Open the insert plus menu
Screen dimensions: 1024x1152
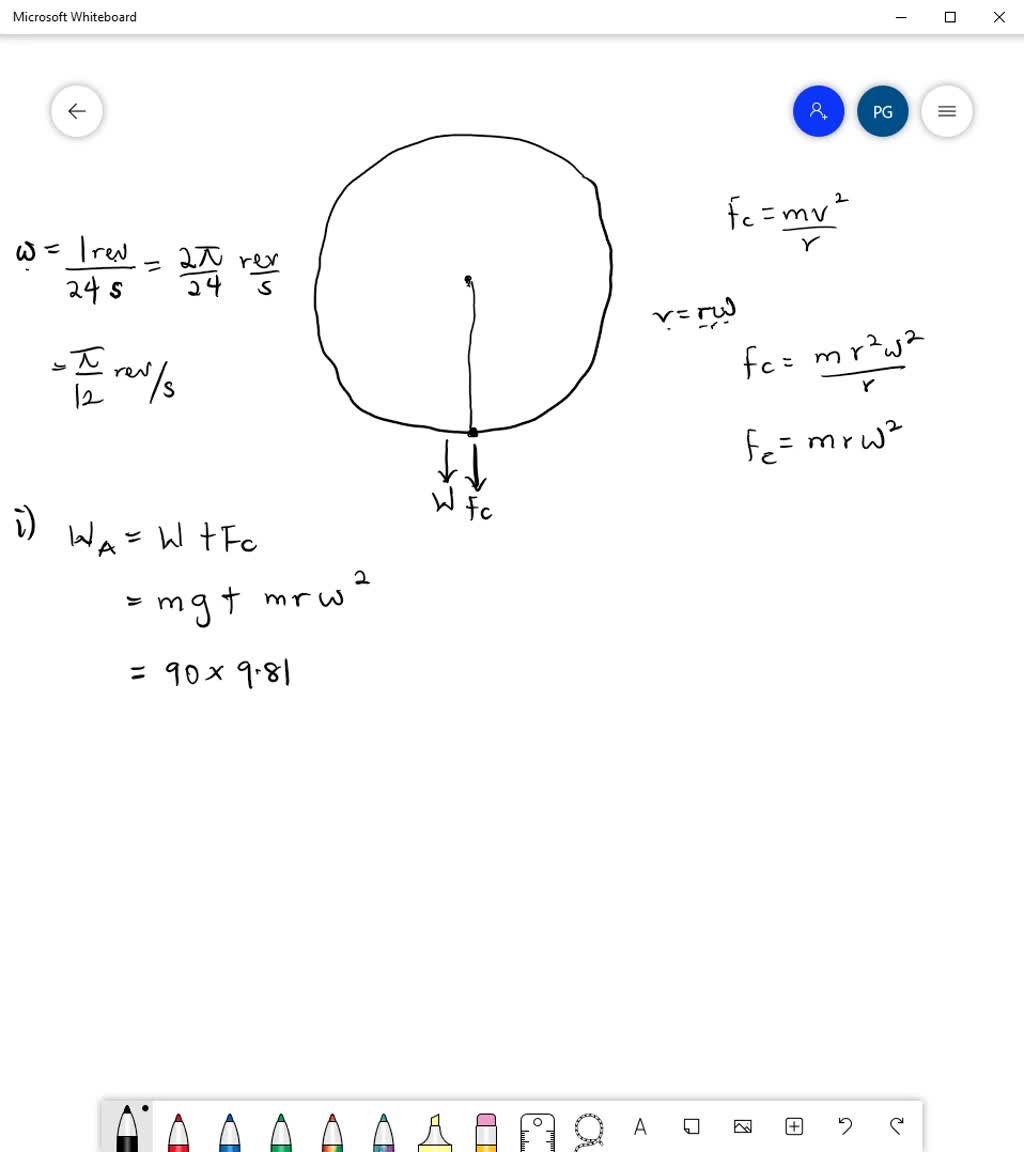point(794,1127)
